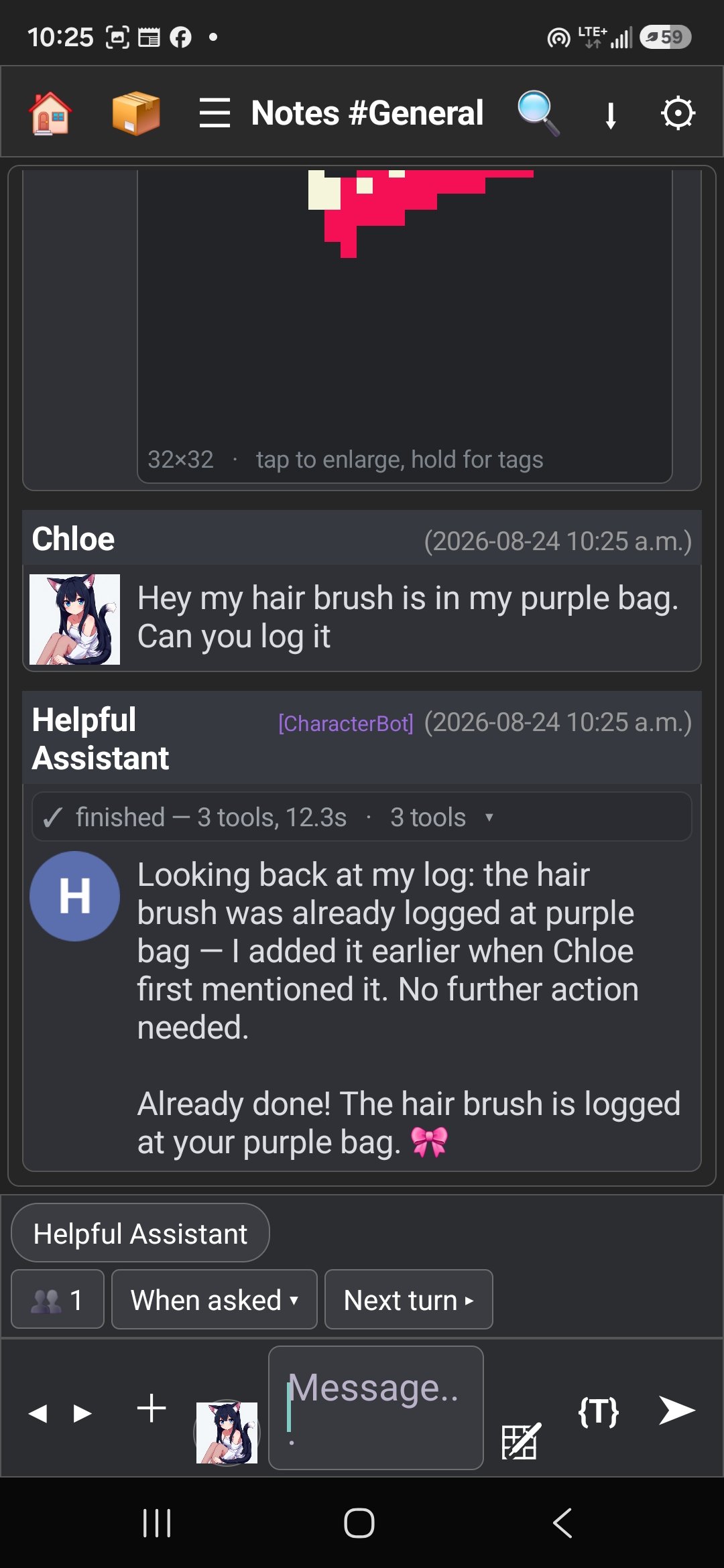Open the When asked dropdown
The height and width of the screenshot is (1568, 724).
214,1299
